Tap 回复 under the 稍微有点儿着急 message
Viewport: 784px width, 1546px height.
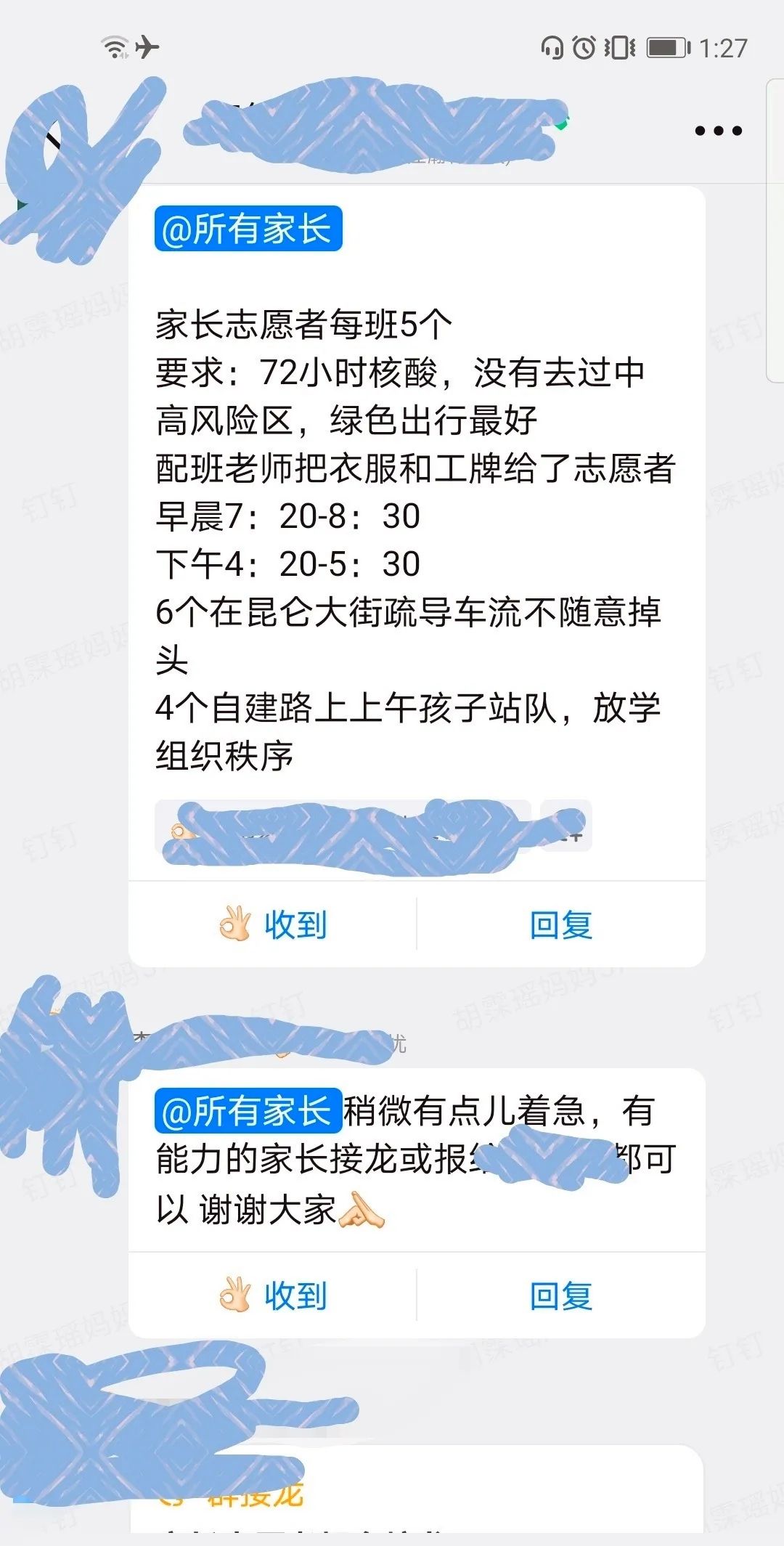point(560,1295)
